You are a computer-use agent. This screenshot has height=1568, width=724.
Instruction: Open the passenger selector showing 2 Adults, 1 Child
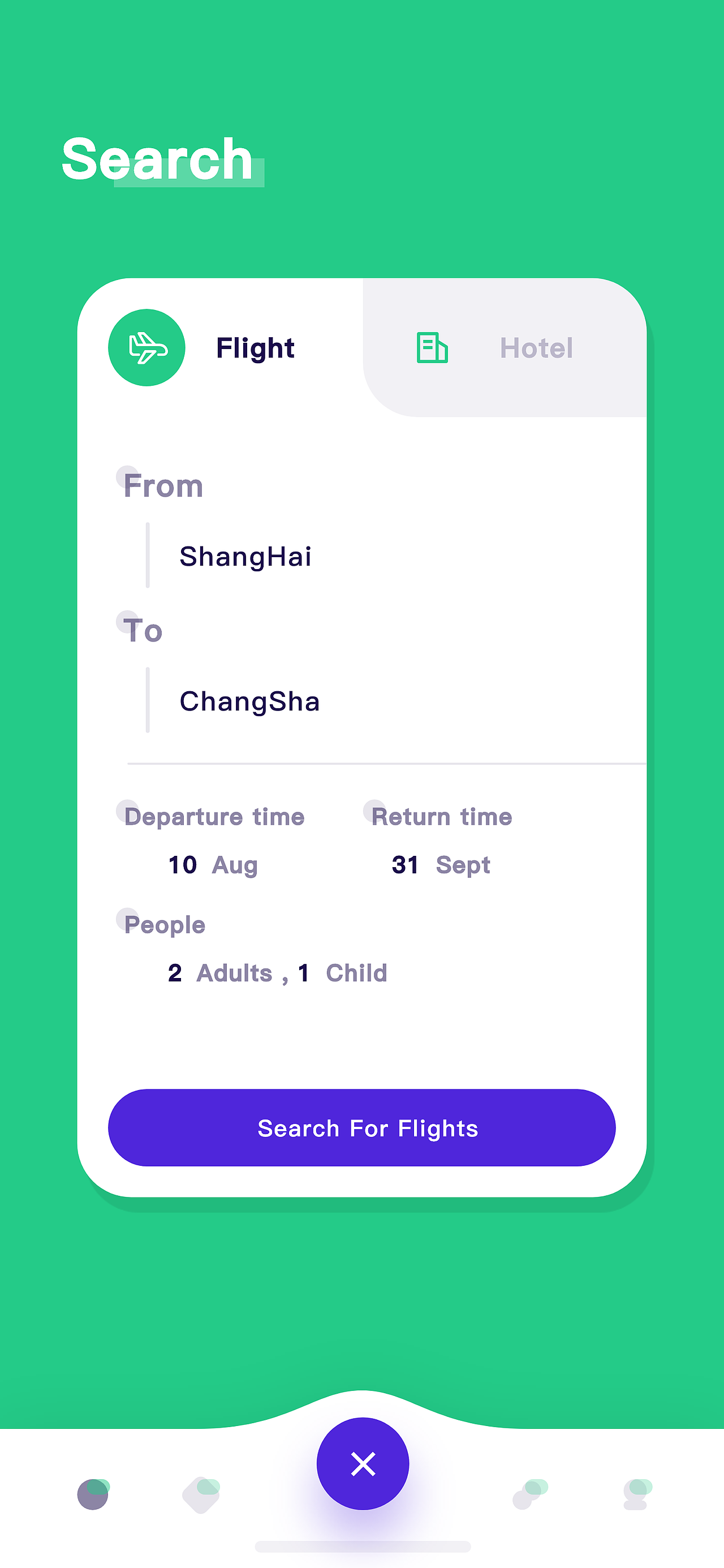(277, 972)
